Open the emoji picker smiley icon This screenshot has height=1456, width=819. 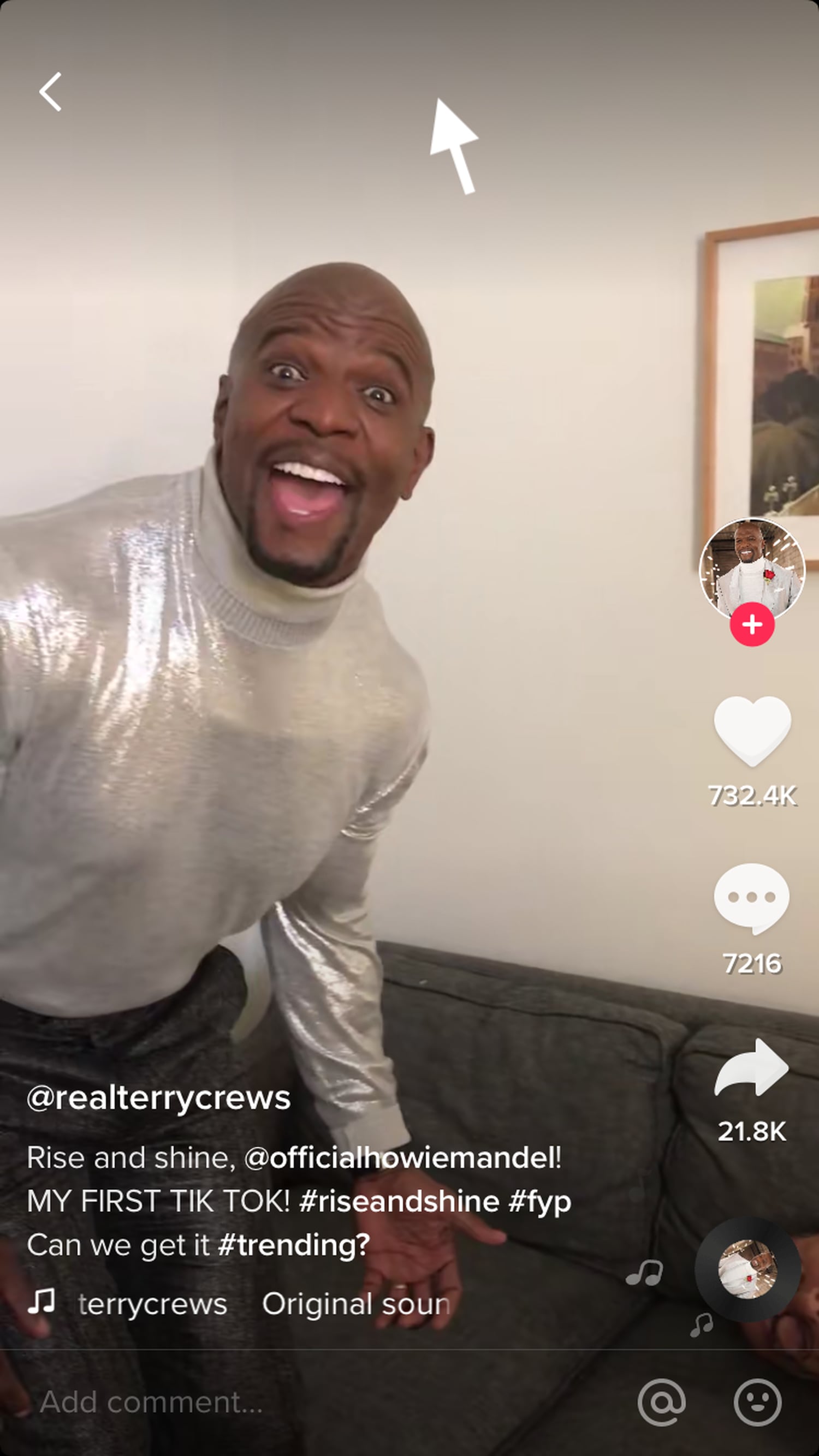click(757, 1403)
